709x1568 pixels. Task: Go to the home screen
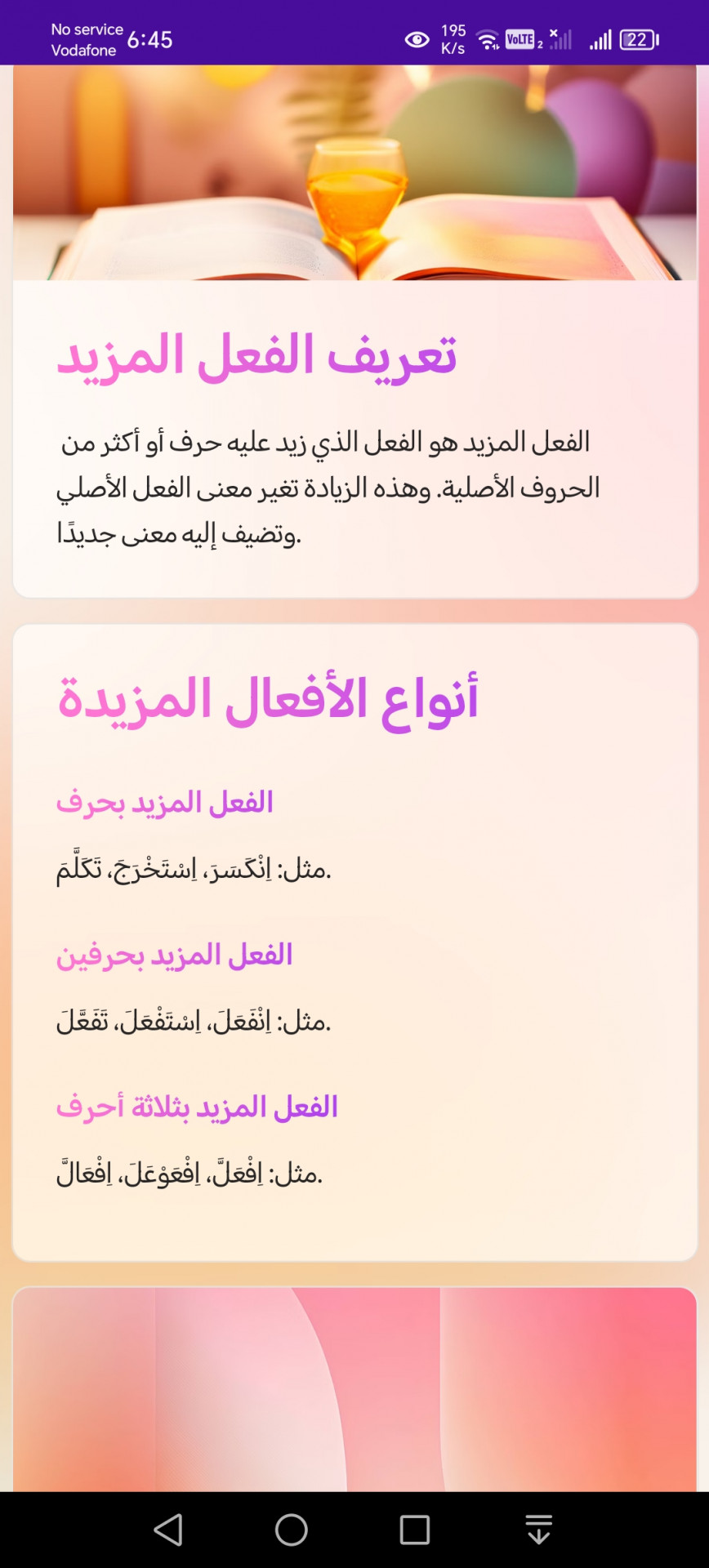tap(292, 1530)
